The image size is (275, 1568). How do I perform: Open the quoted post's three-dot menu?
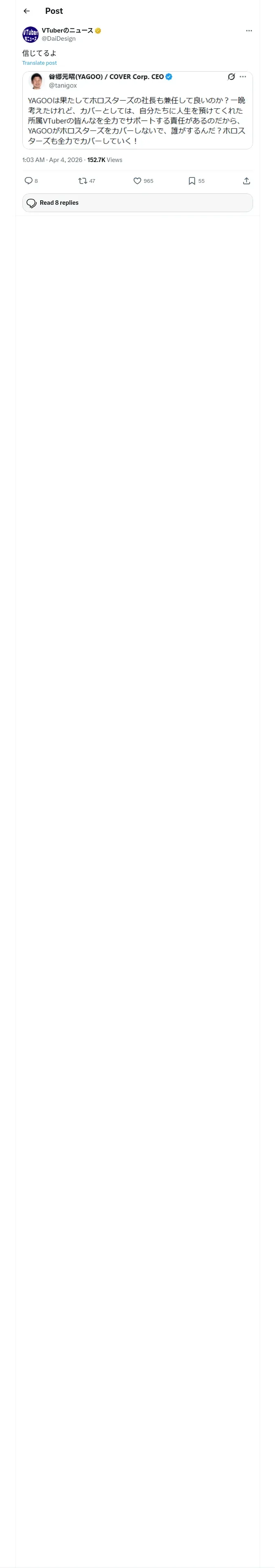point(243,77)
